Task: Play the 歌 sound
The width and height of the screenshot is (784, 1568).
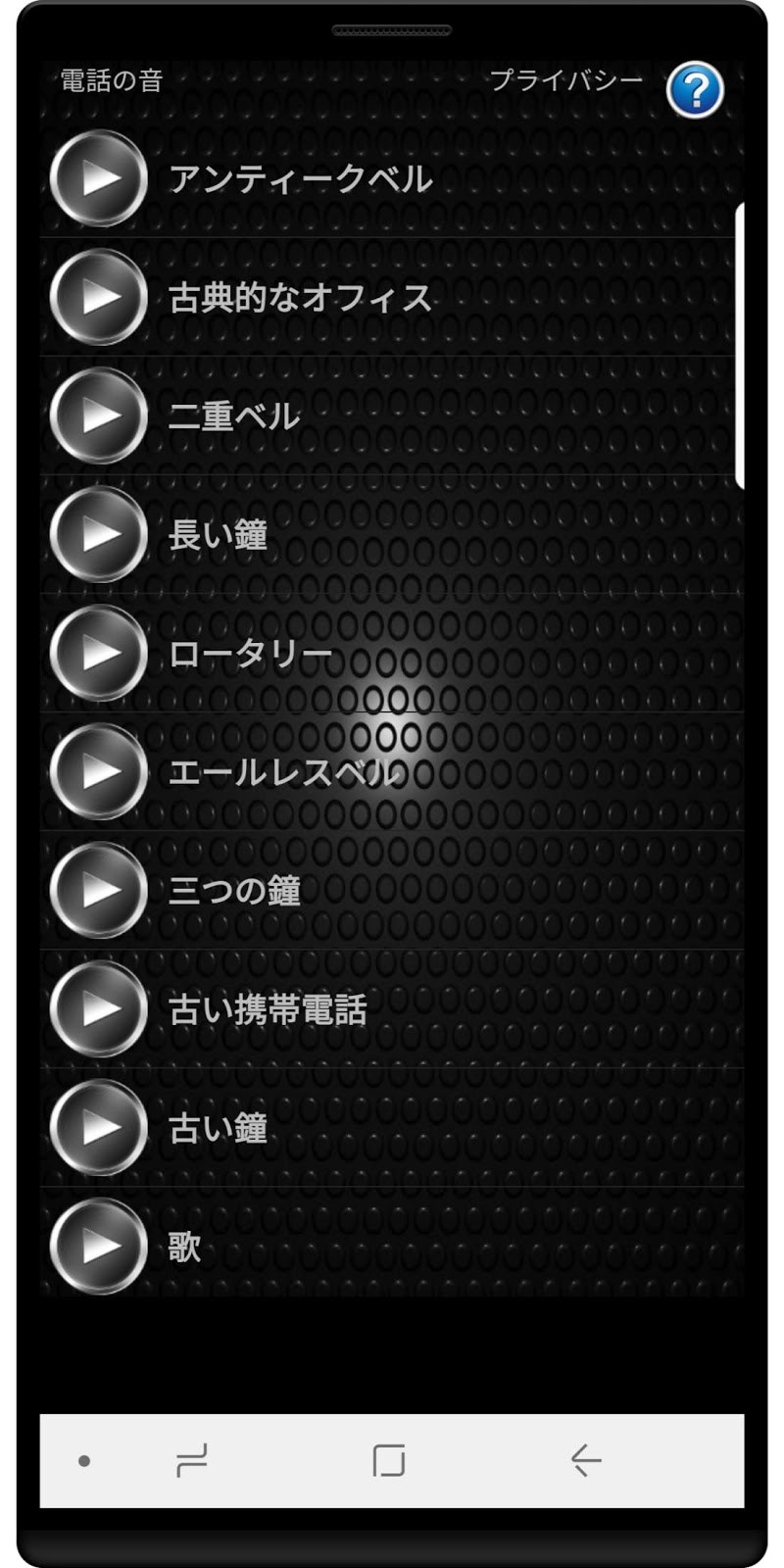Action: 99,1246
